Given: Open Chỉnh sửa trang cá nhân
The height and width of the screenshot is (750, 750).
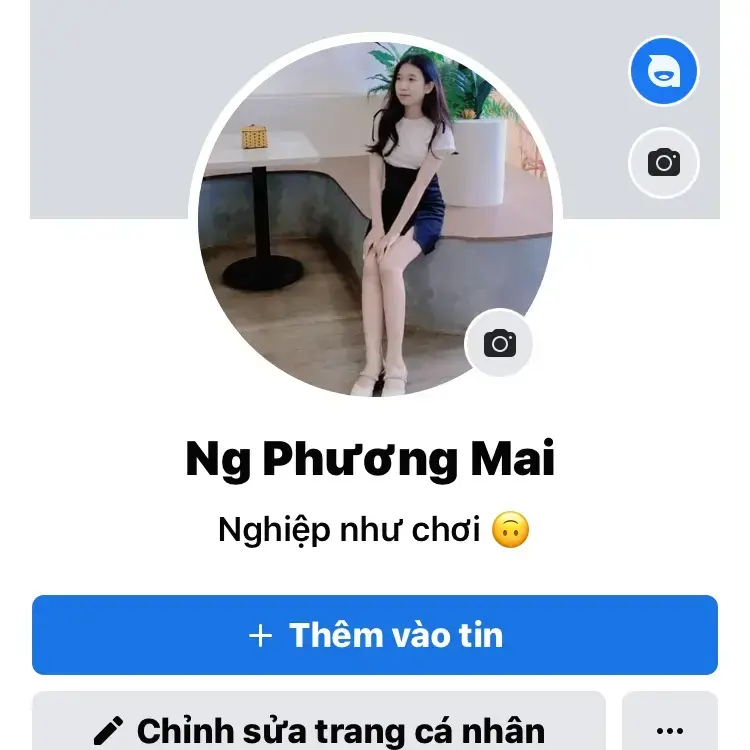Looking at the screenshot, I should (319, 726).
